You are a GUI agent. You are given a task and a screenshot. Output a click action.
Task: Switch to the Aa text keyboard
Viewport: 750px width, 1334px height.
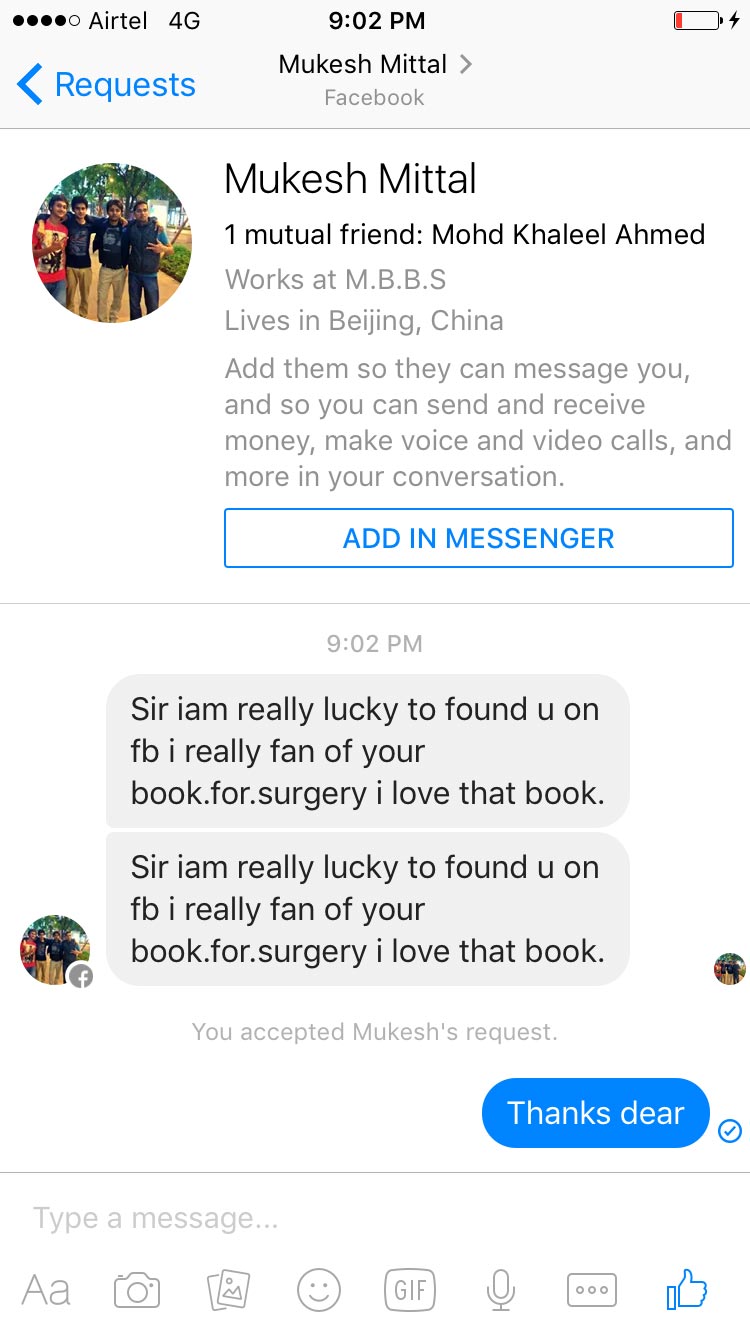pyautogui.click(x=46, y=1290)
